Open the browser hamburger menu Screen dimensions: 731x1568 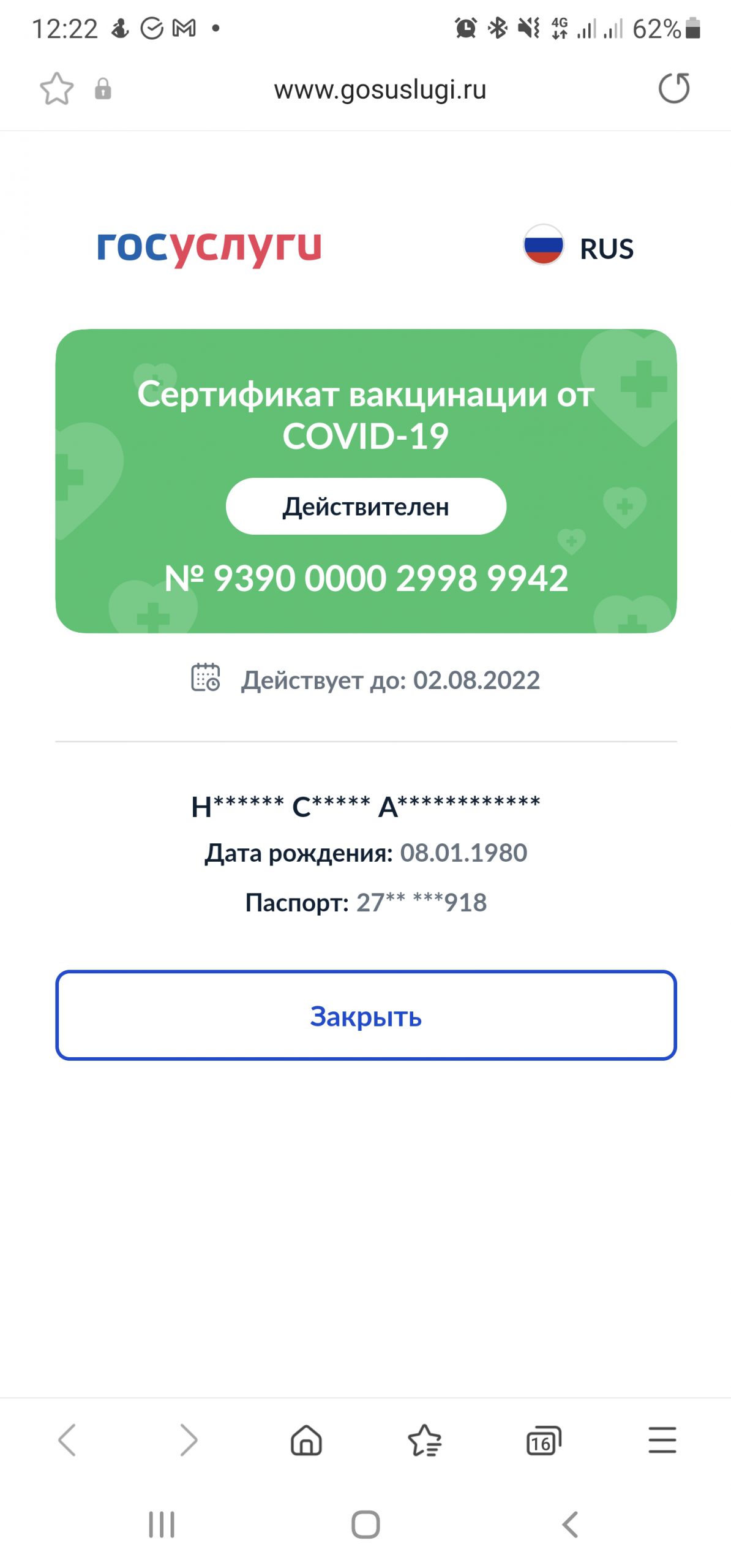[x=662, y=1440]
